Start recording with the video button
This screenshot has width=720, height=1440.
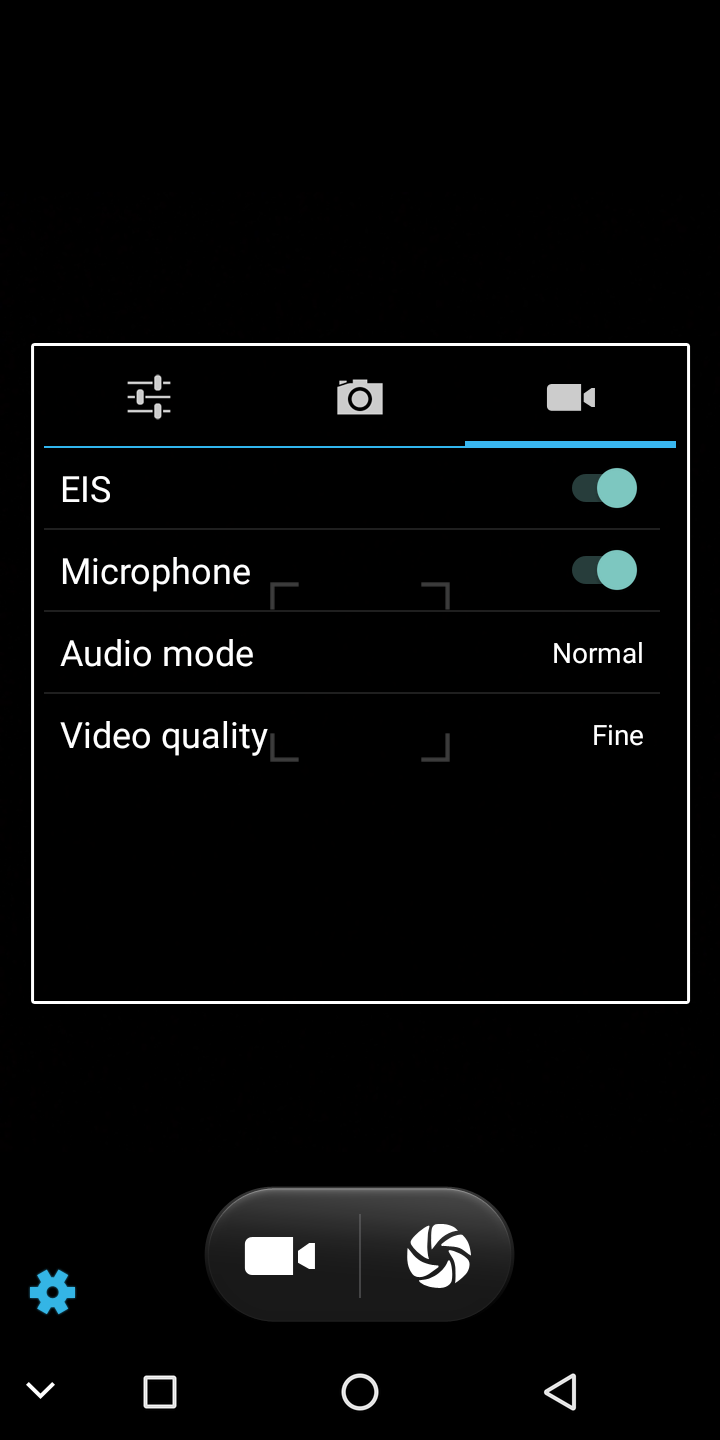tap(280, 1256)
